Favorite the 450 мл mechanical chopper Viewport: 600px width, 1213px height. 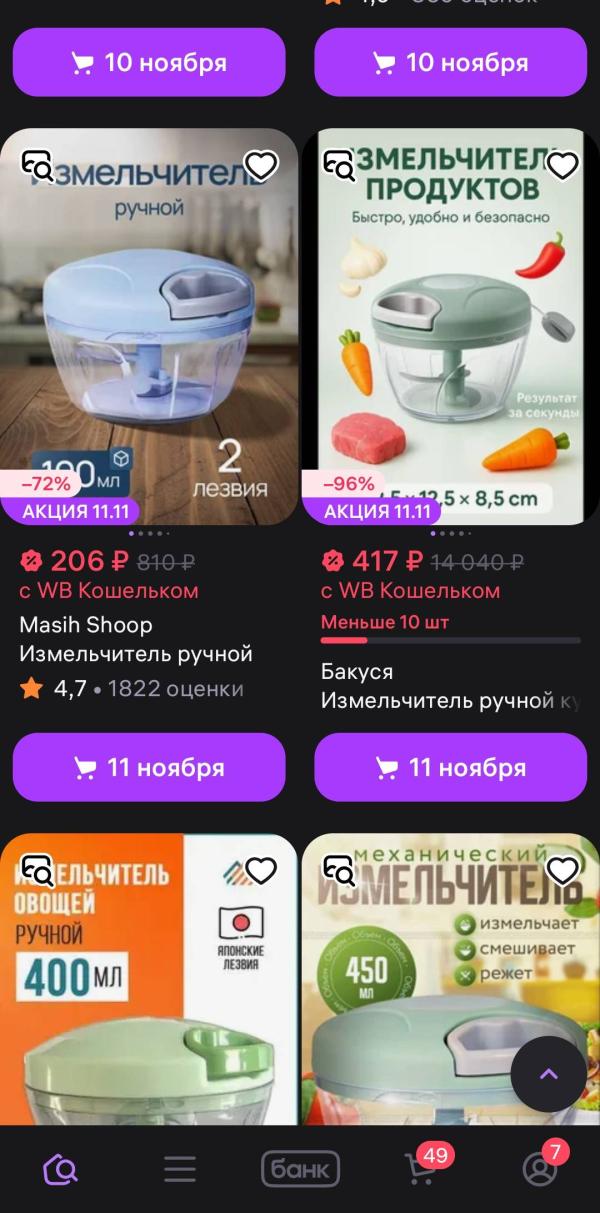coord(563,871)
